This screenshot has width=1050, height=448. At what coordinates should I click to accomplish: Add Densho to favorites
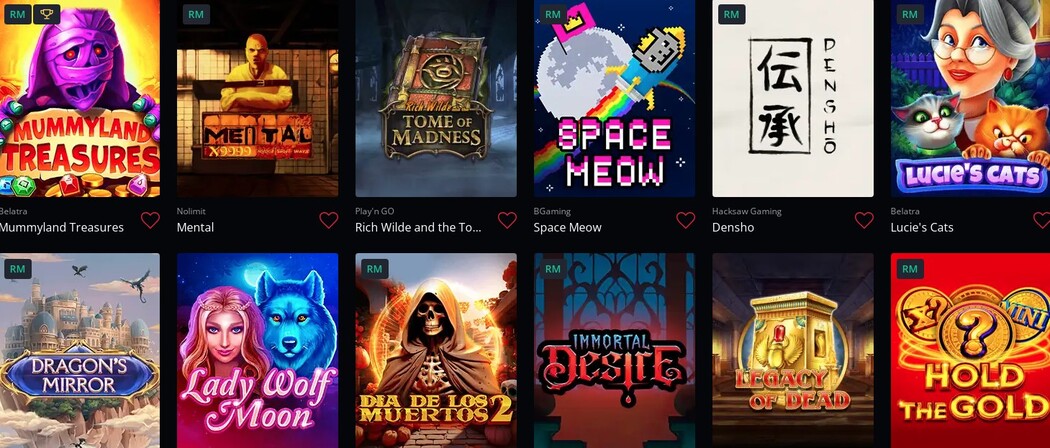click(864, 220)
